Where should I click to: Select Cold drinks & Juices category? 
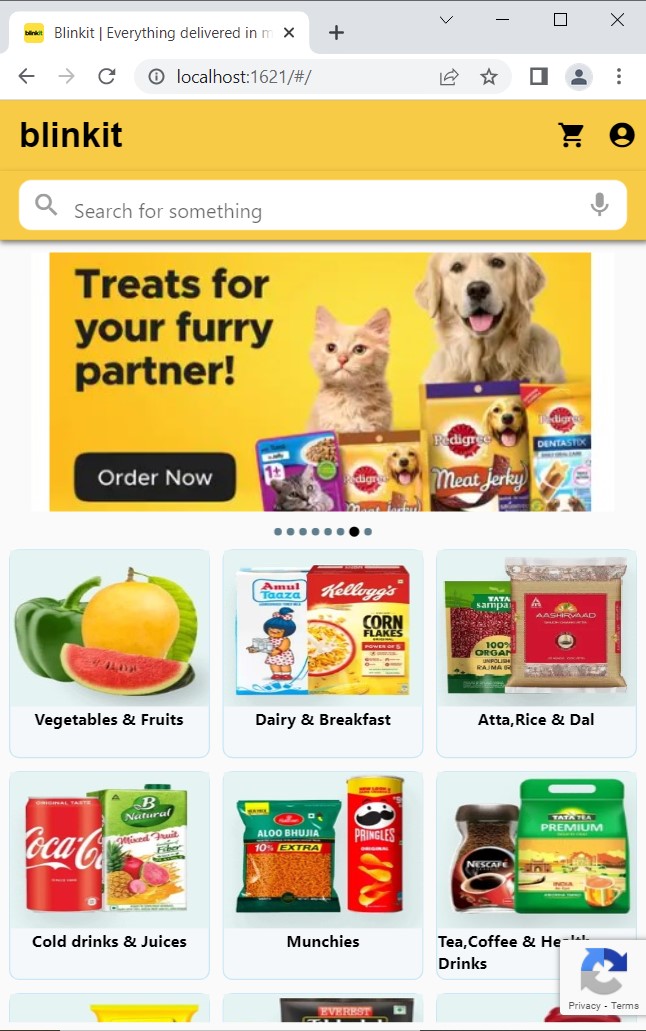109,874
